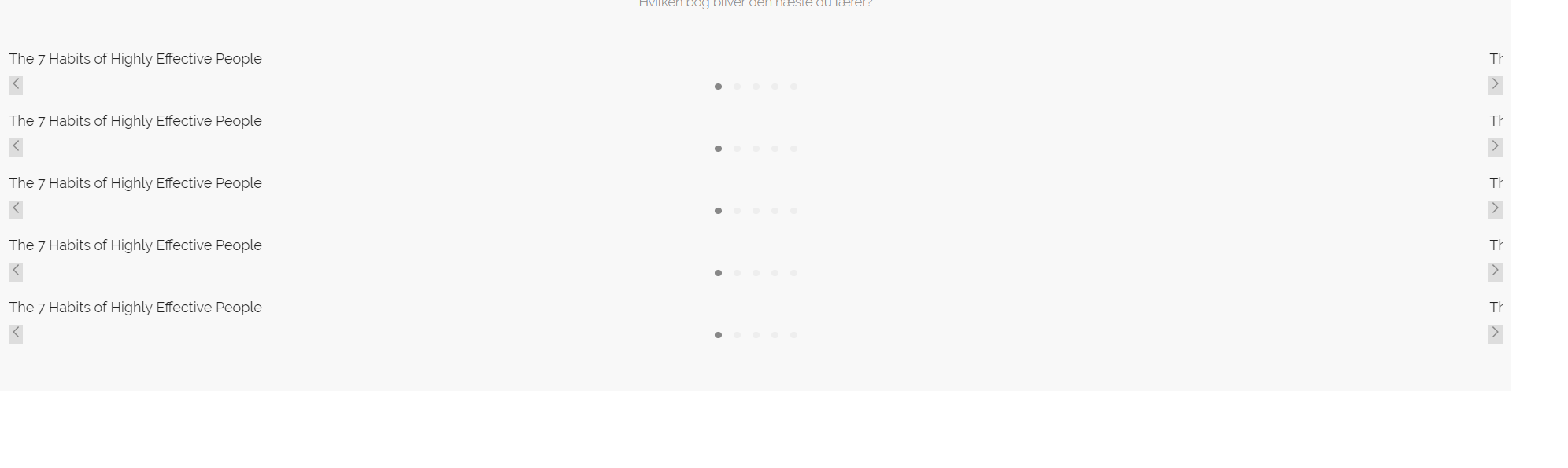Advance the fourth carousel with its next arrow
Image resolution: width=1568 pixels, height=468 pixels.
[x=1495, y=271]
